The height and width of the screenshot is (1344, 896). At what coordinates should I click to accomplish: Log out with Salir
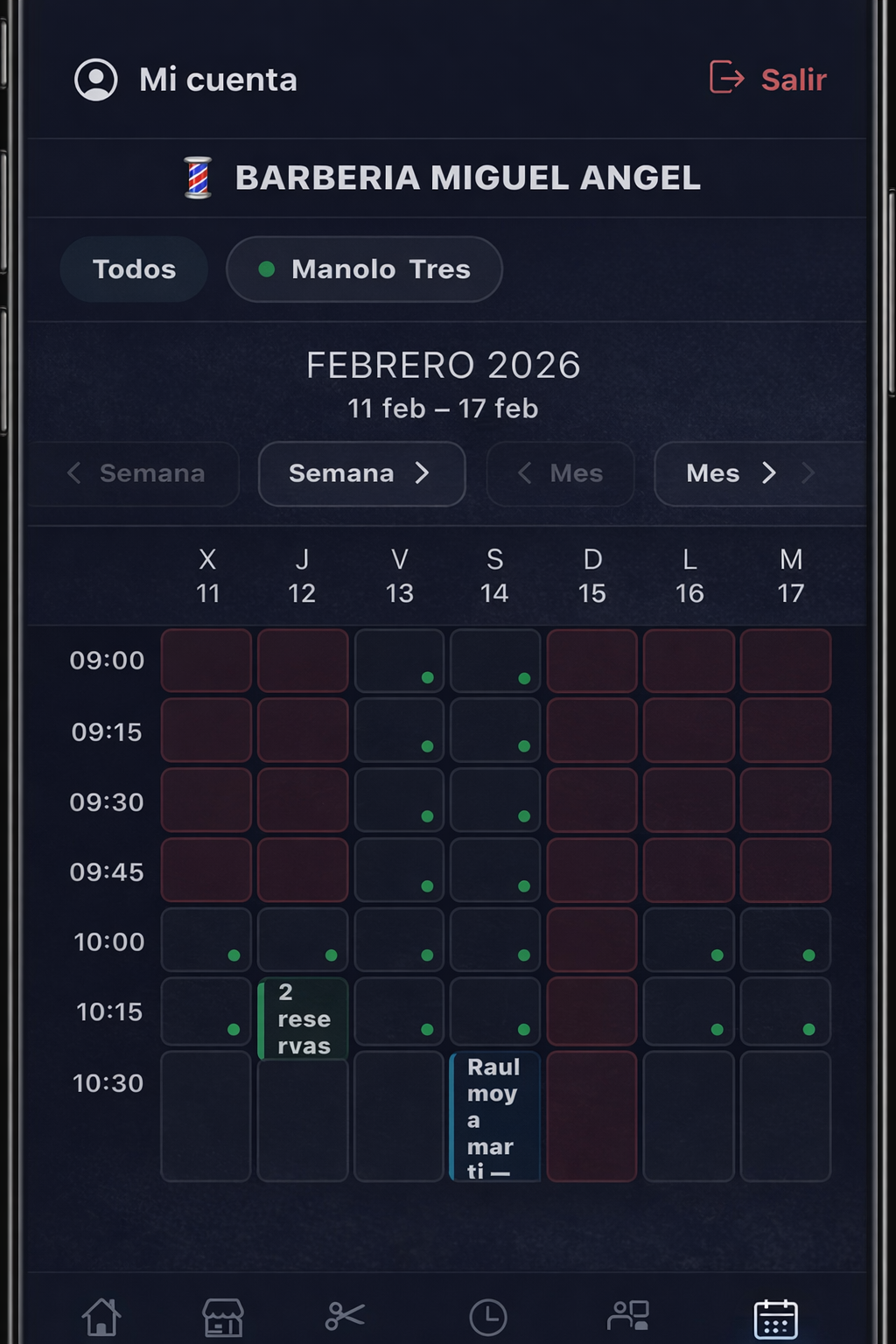[767, 79]
